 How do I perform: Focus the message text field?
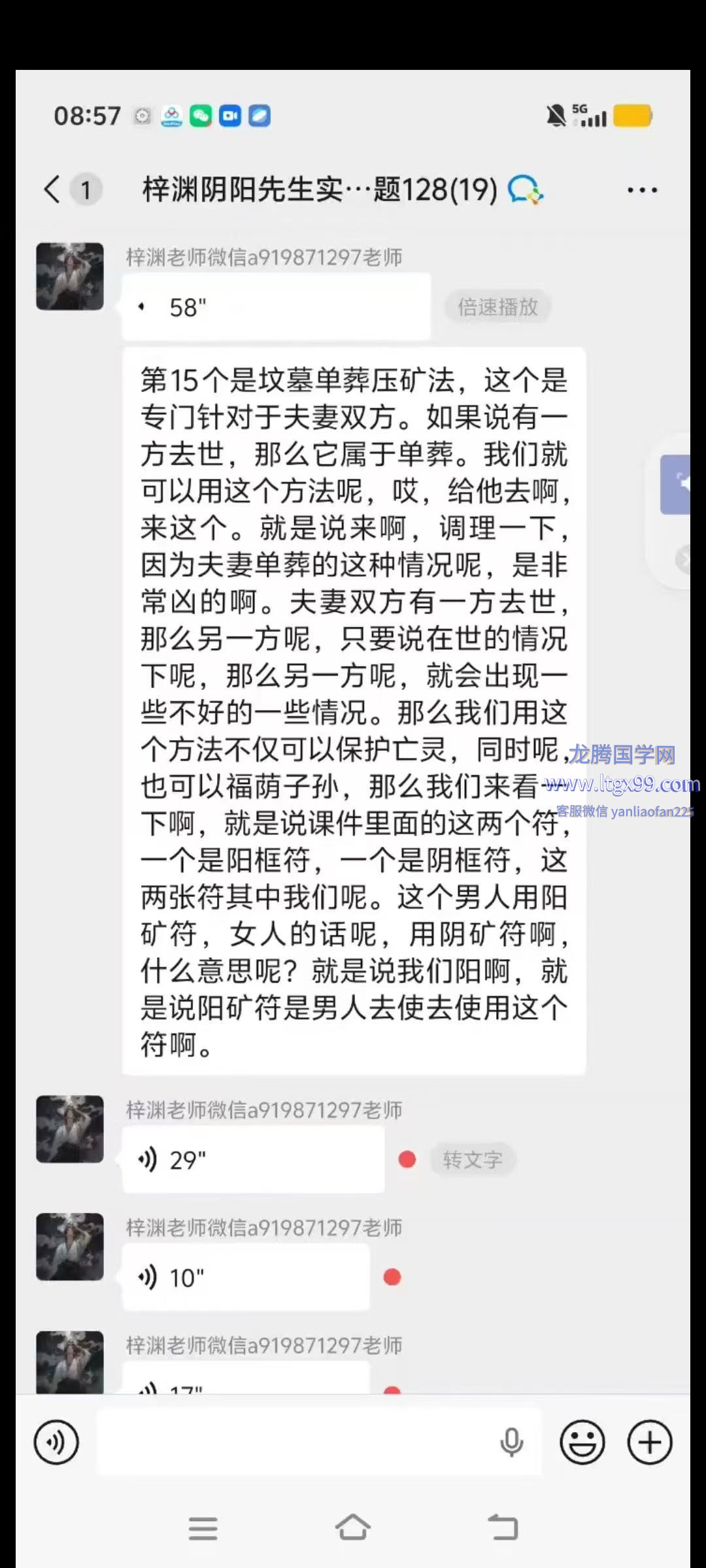(294, 1442)
